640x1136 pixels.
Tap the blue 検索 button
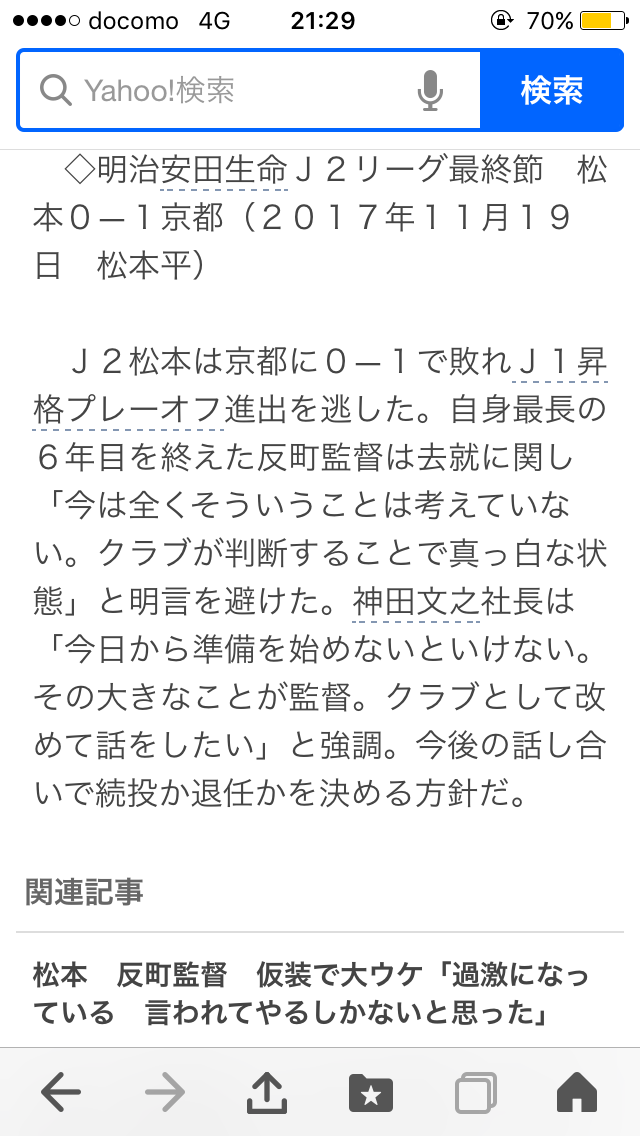551,91
